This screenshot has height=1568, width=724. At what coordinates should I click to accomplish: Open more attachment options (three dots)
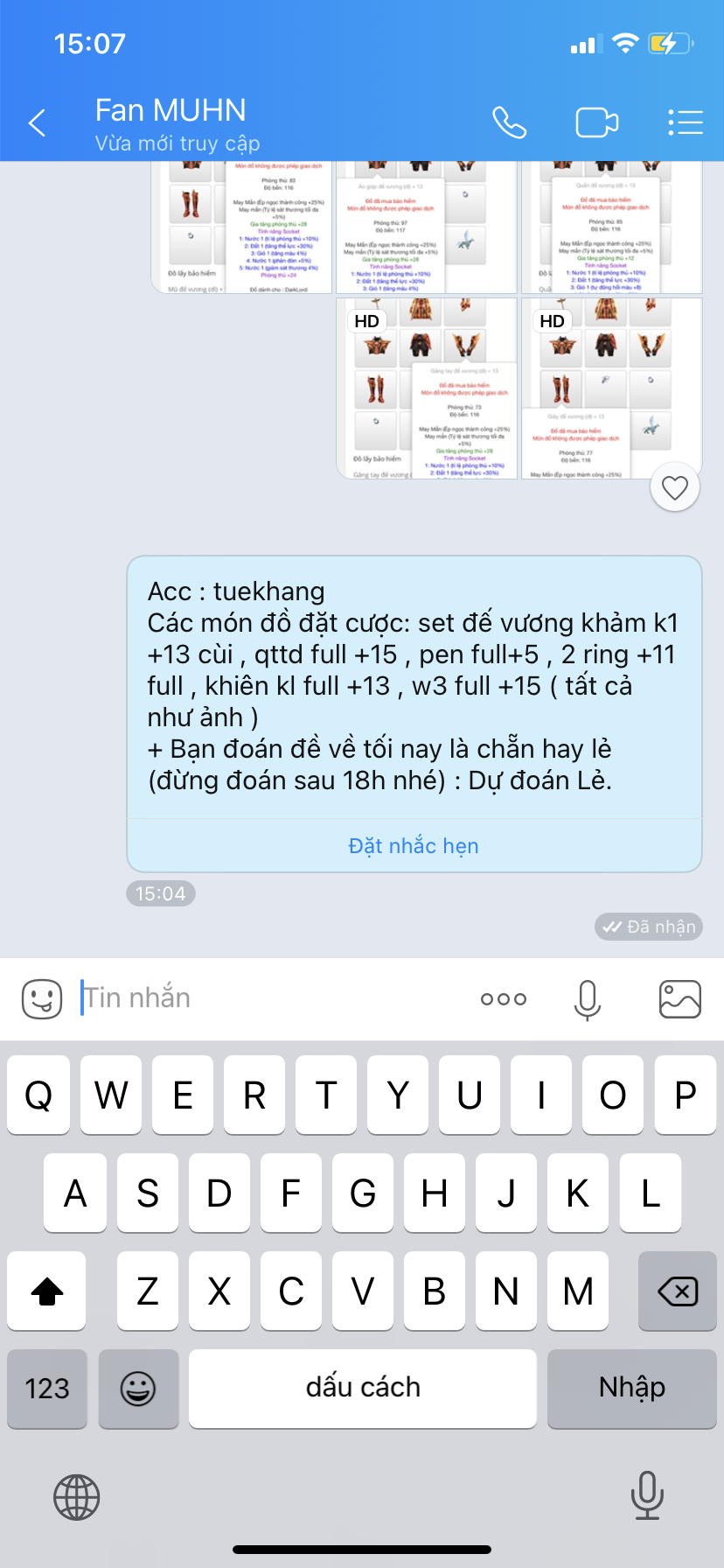click(x=504, y=998)
